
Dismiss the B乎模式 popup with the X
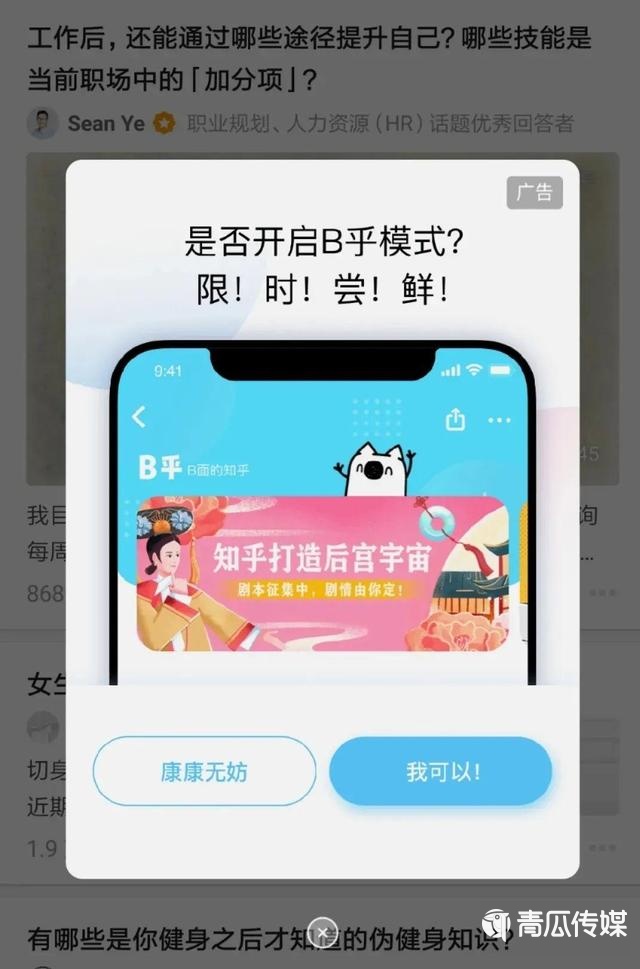click(322, 932)
